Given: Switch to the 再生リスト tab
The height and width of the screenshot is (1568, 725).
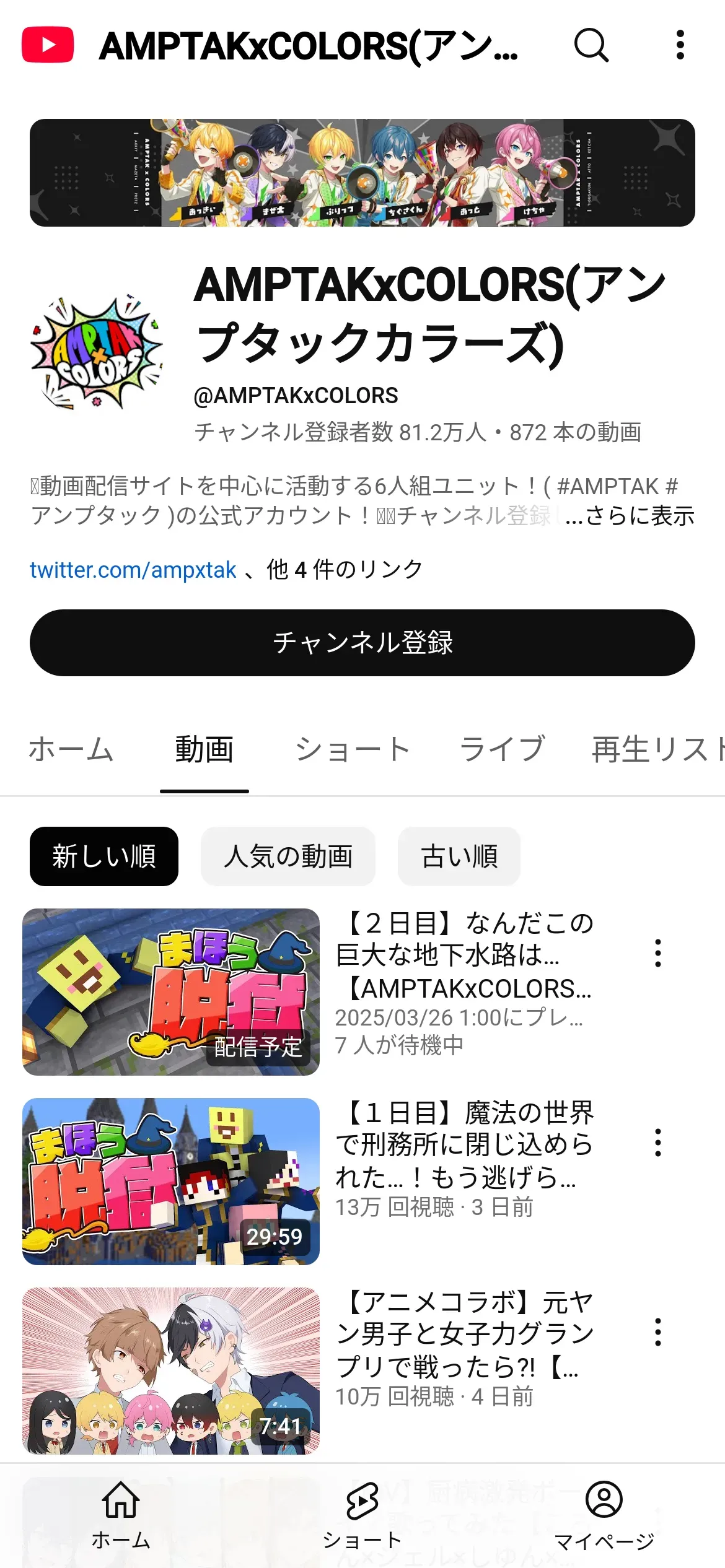Looking at the screenshot, I should point(658,749).
